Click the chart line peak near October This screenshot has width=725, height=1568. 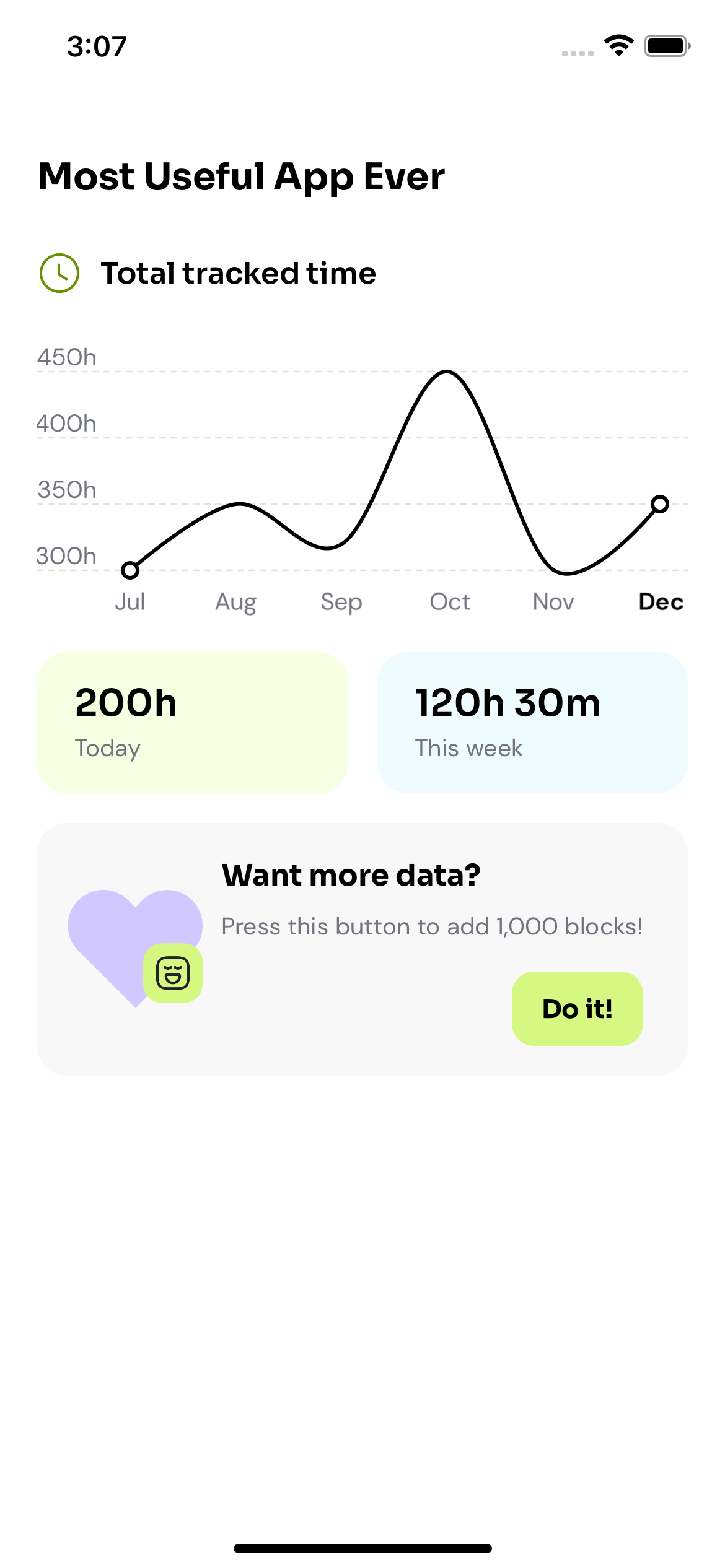pyautogui.click(x=446, y=372)
